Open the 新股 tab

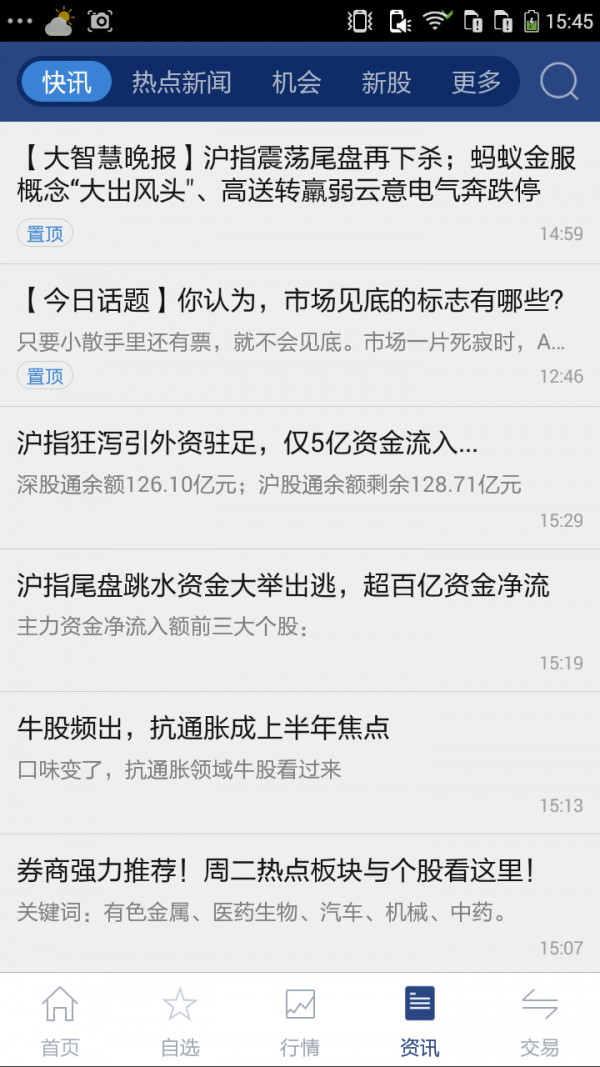click(x=386, y=82)
